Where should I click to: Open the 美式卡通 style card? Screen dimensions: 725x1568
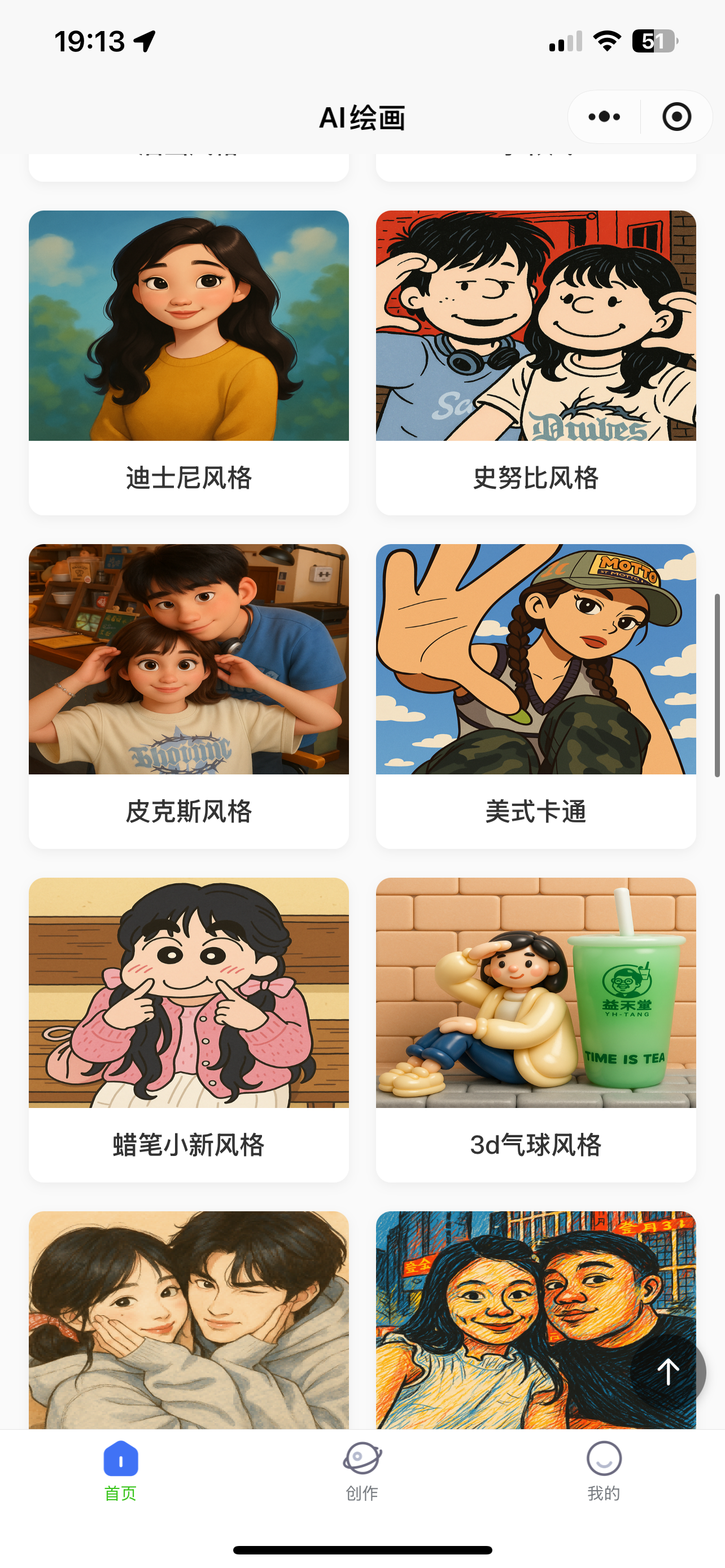536,696
